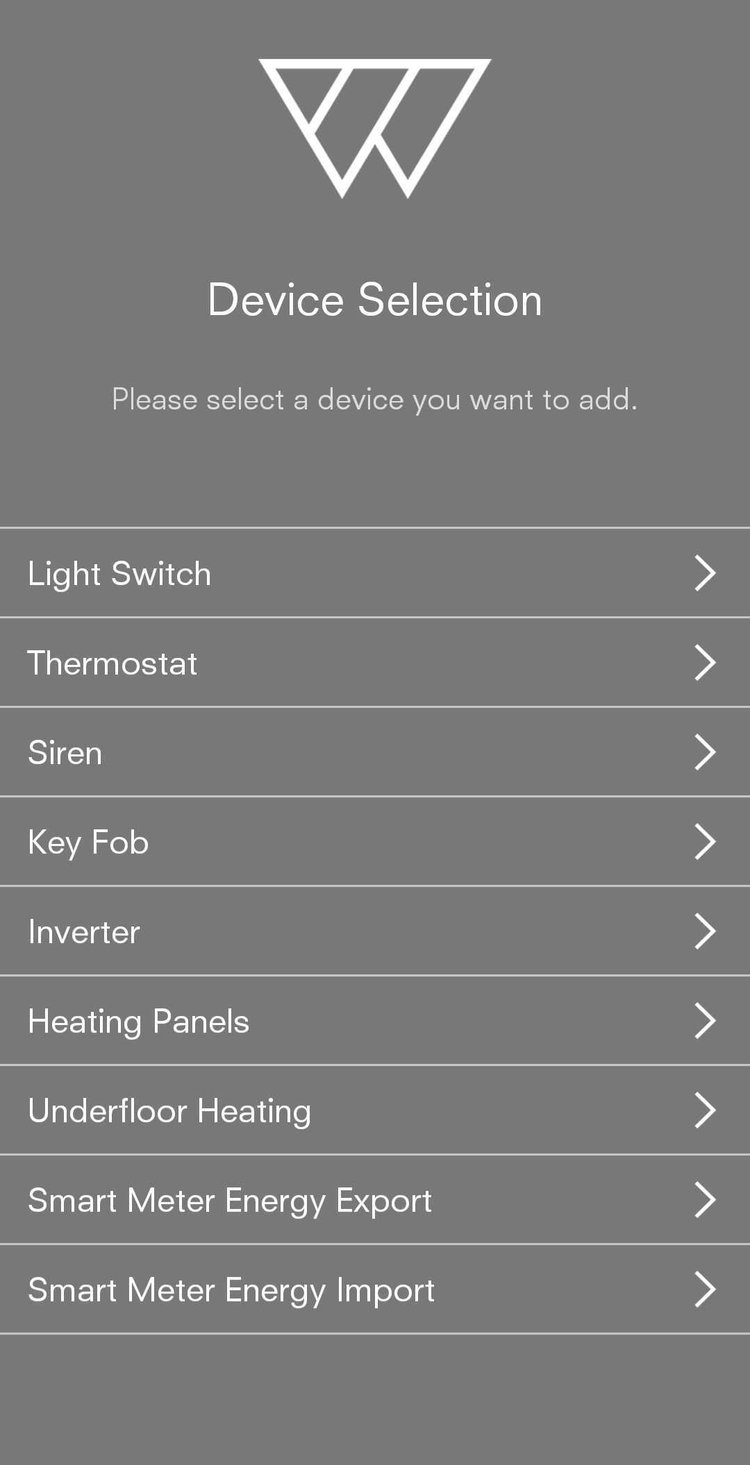Click the chevron next to Light Switch

click(x=705, y=573)
